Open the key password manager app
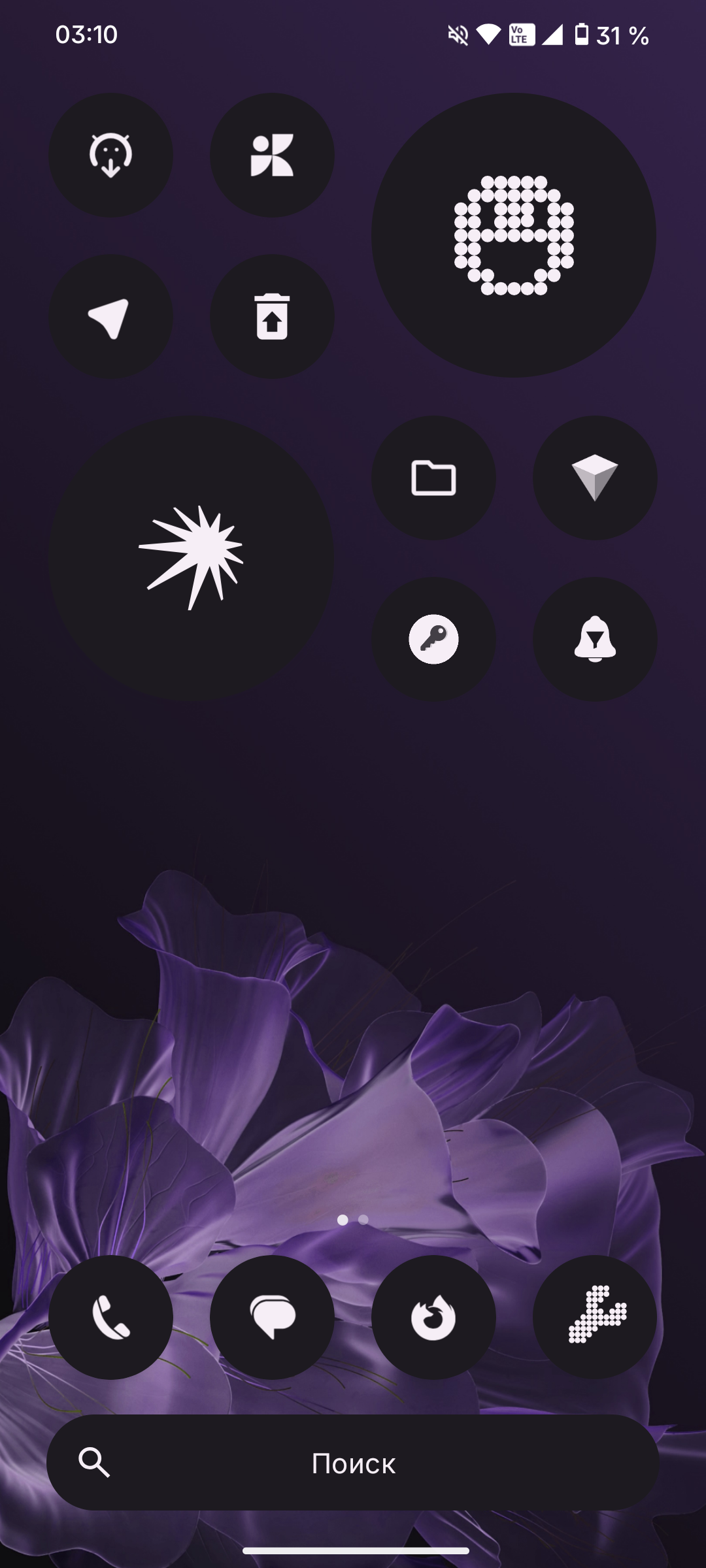706x1568 pixels. click(433, 639)
